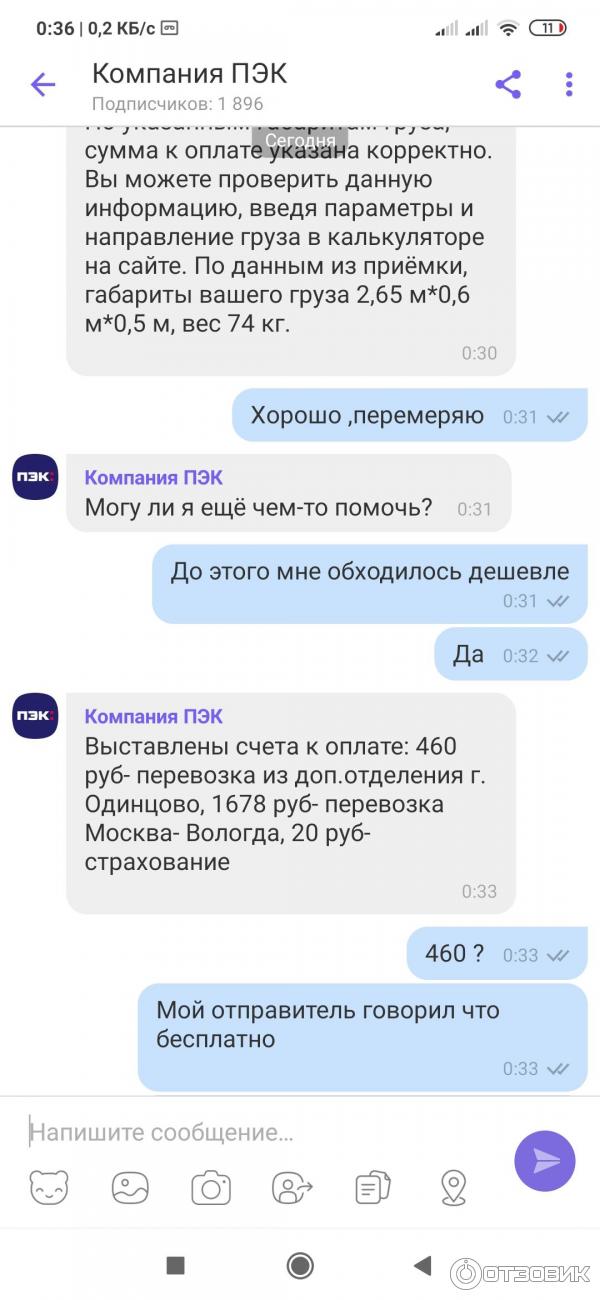The image size is (600, 1300).
Task: Open the gallery picture icon
Action: (130, 1187)
